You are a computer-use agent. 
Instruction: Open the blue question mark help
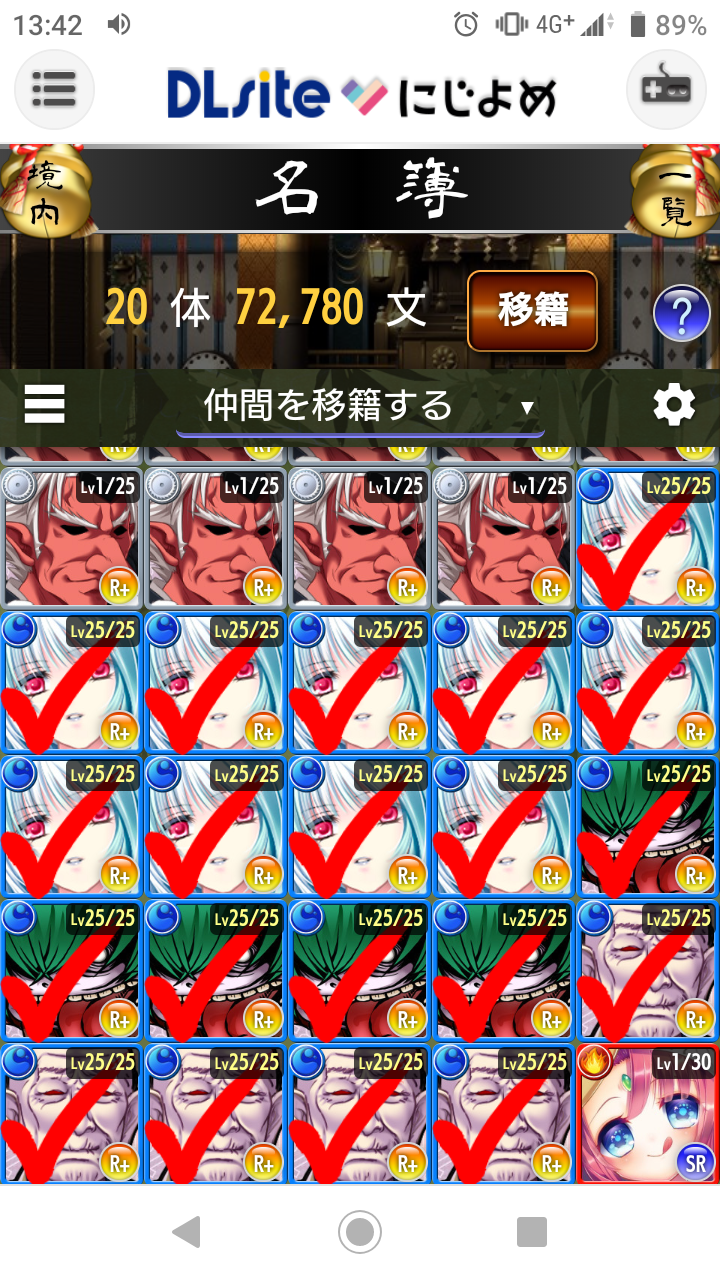tap(681, 315)
